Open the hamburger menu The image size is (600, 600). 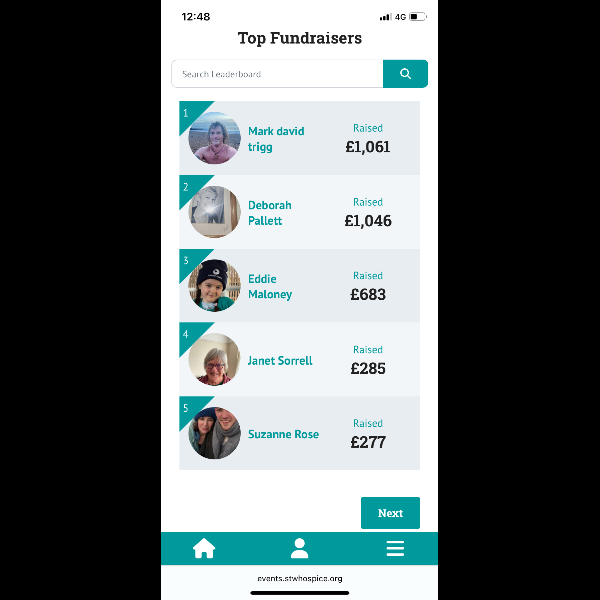click(395, 548)
